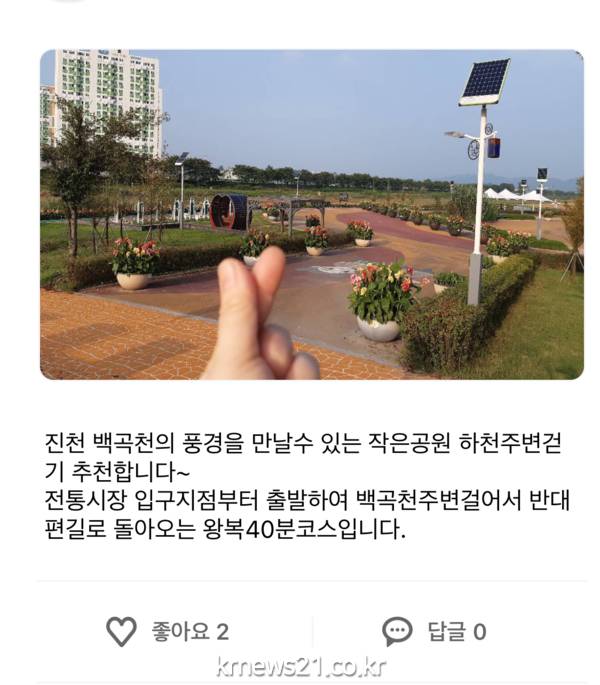Screen dimensions: 600x685
Task: Like this post with the heart
Action: [x=122, y=631]
